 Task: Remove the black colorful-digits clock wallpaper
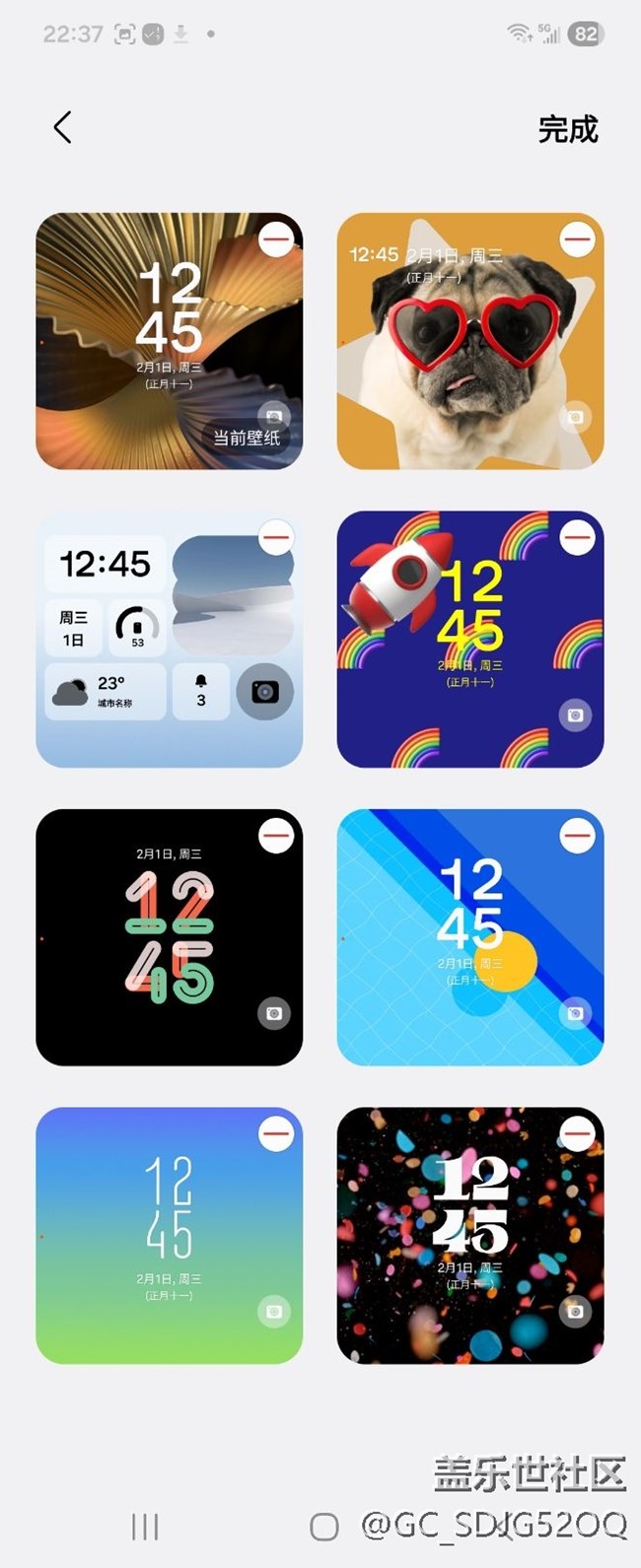276,836
